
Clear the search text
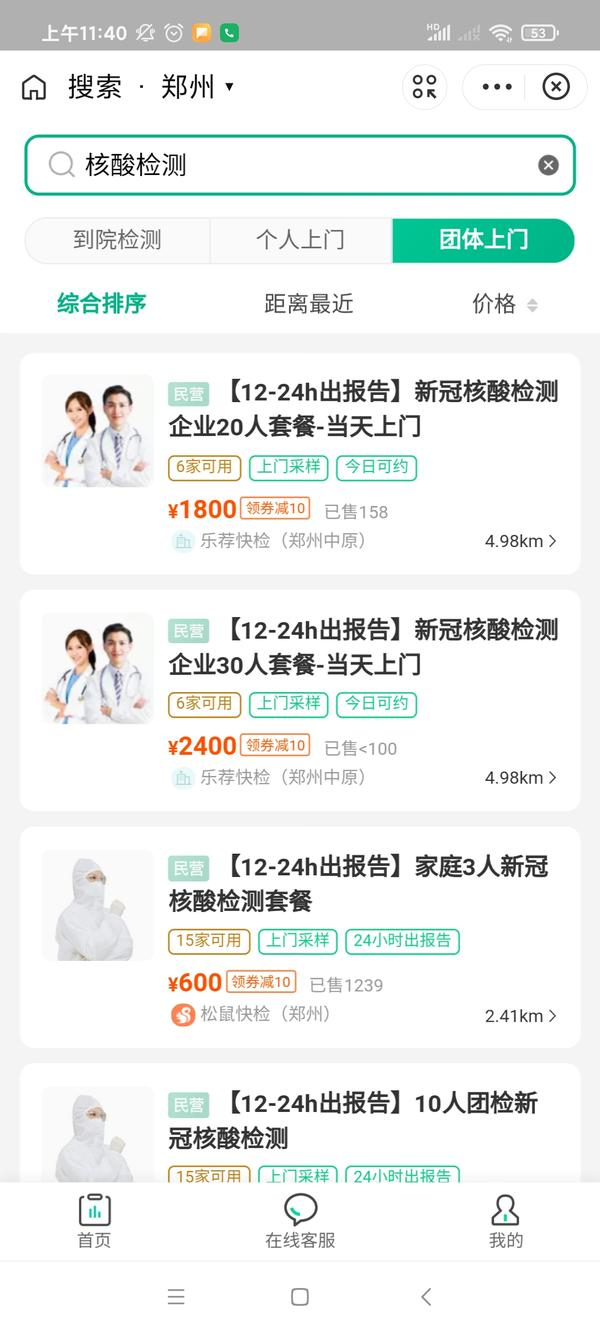coord(548,165)
